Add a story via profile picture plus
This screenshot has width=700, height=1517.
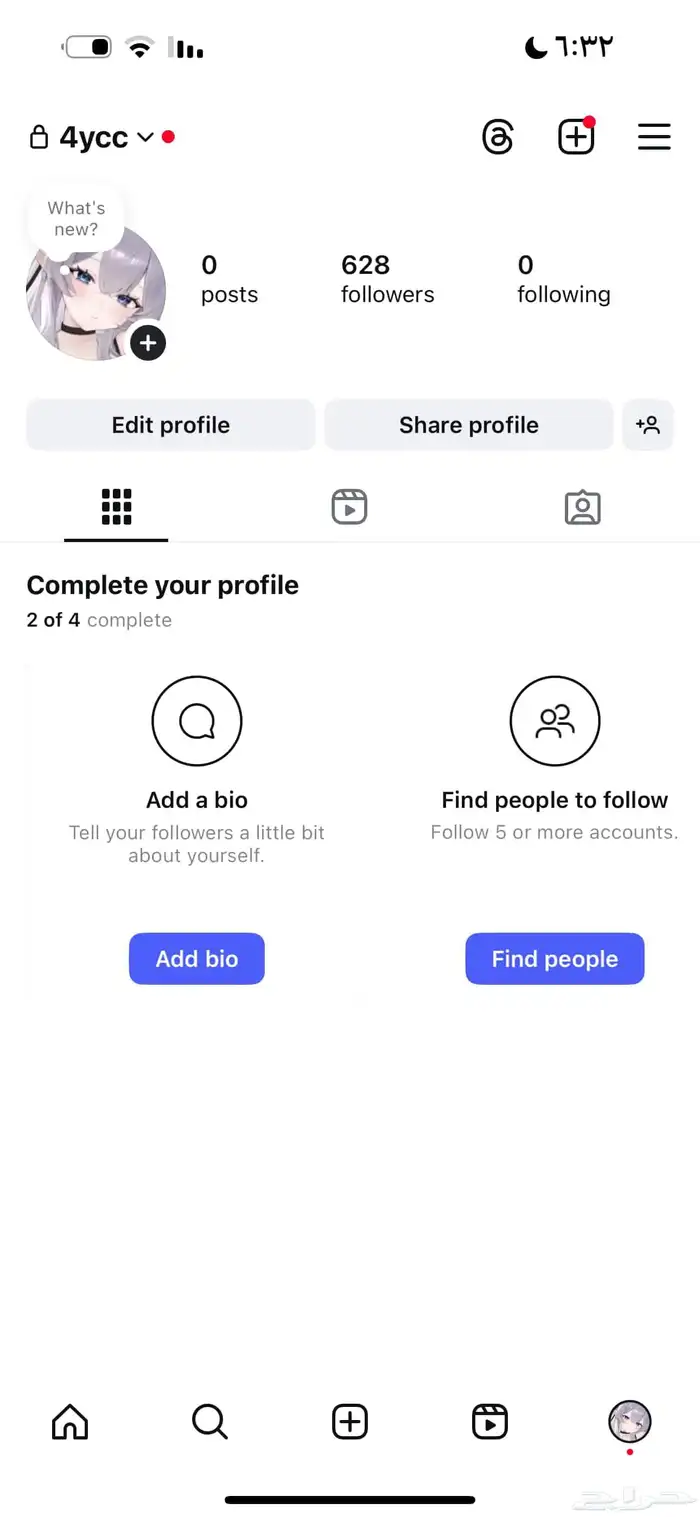tap(148, 343)
